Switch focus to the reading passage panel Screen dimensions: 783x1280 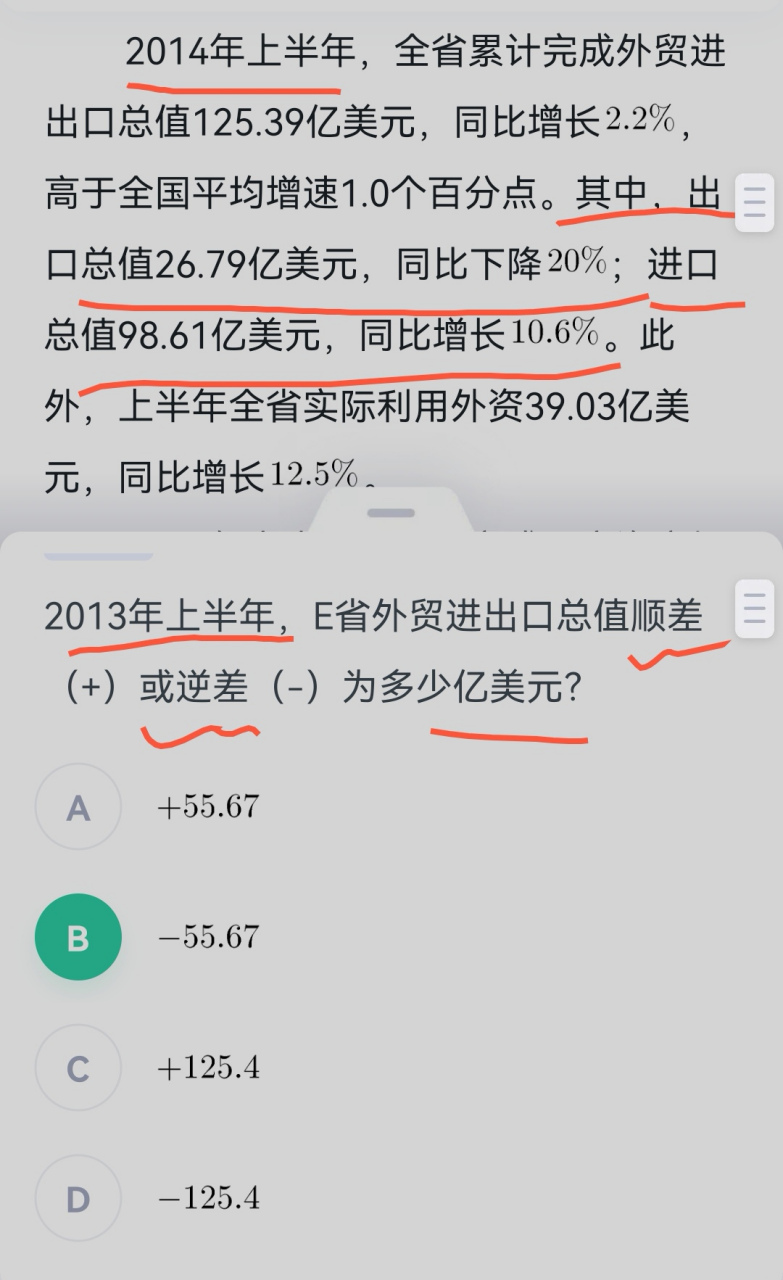tap(391, 250)
